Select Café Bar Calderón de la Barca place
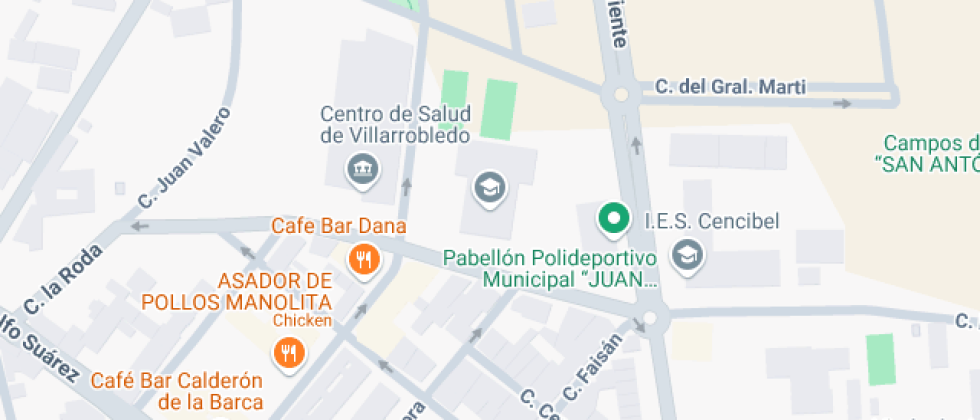The height and width of the screenshot is (420, 980). pyautogui.click(x=177, y=391)
